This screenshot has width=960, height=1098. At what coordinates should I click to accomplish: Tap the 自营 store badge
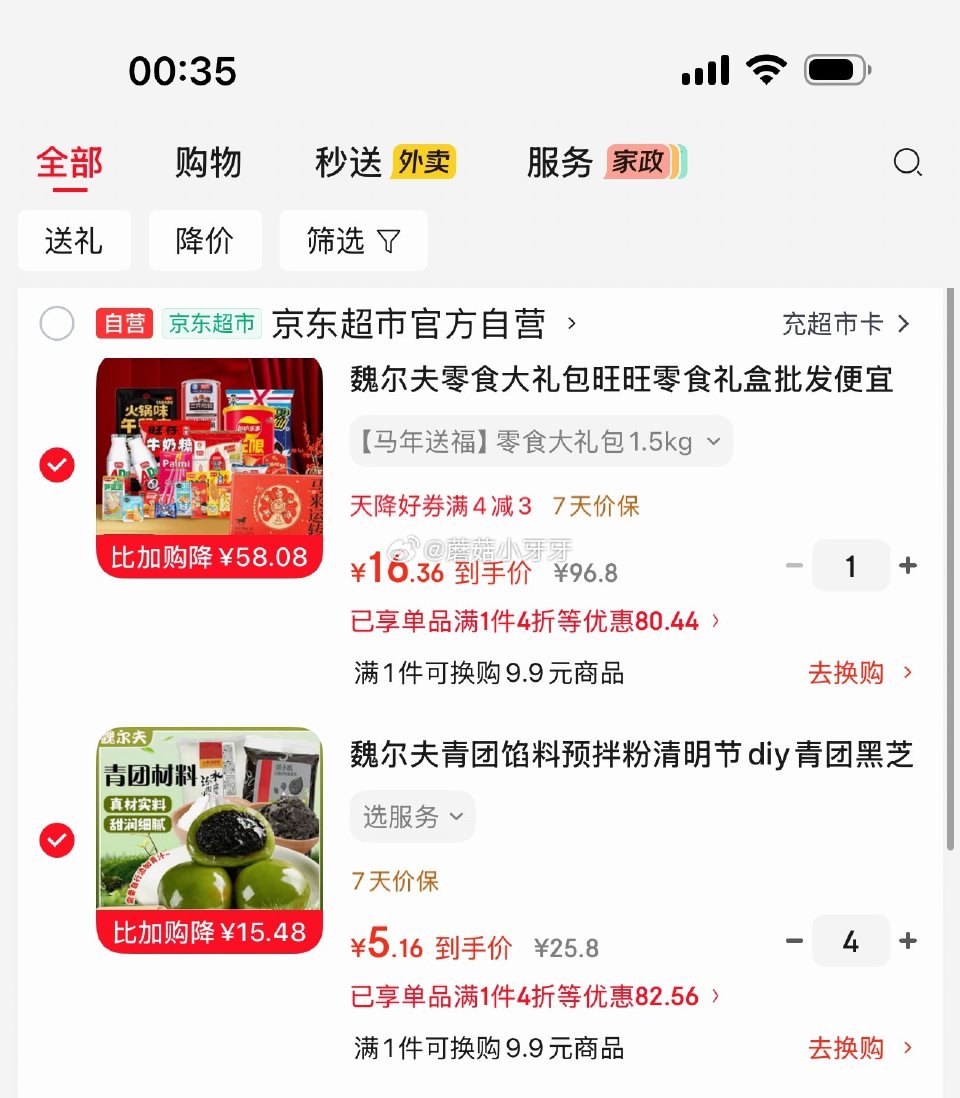click(x=124, y=324)
